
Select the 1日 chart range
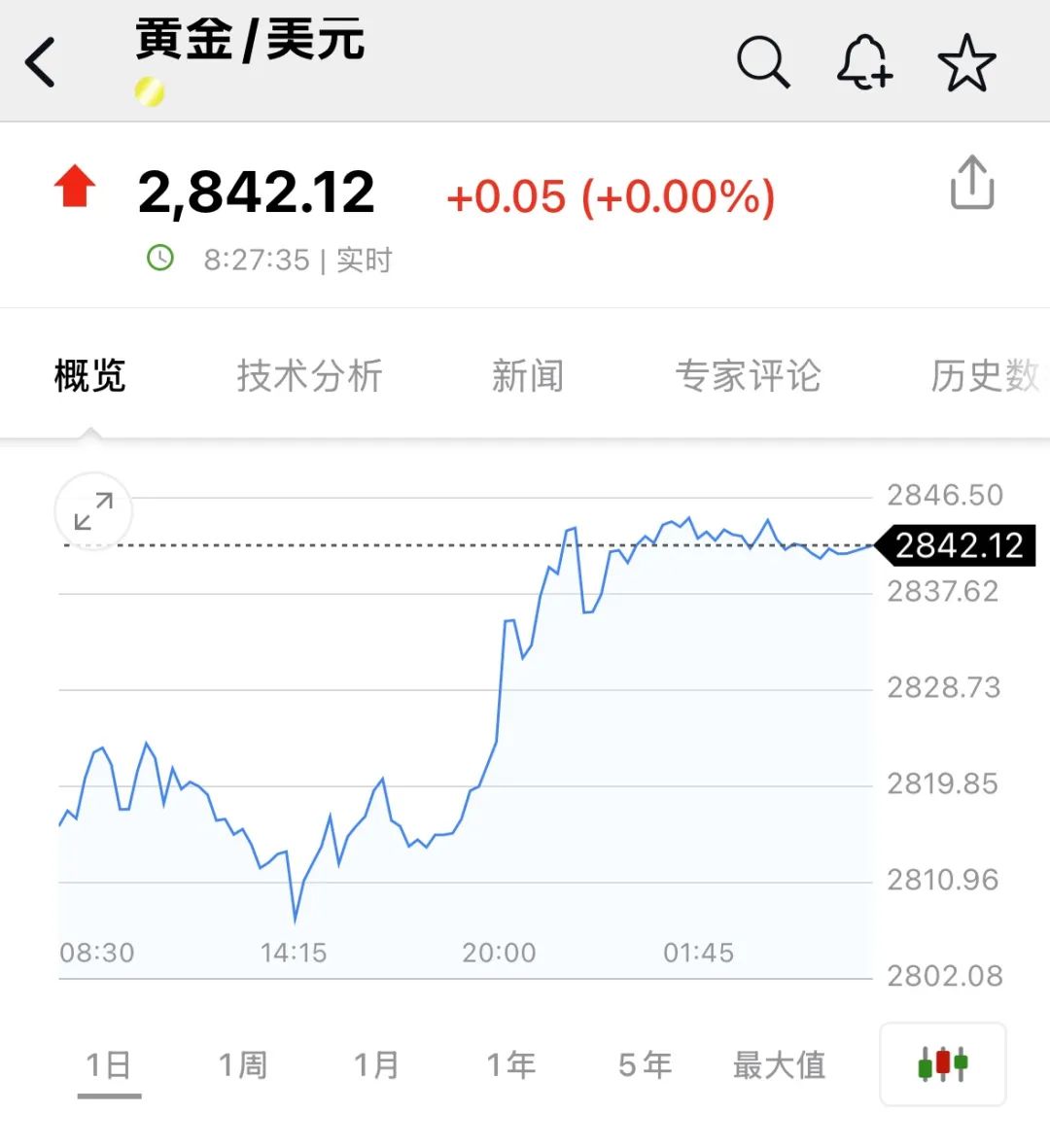[108, 1065]
